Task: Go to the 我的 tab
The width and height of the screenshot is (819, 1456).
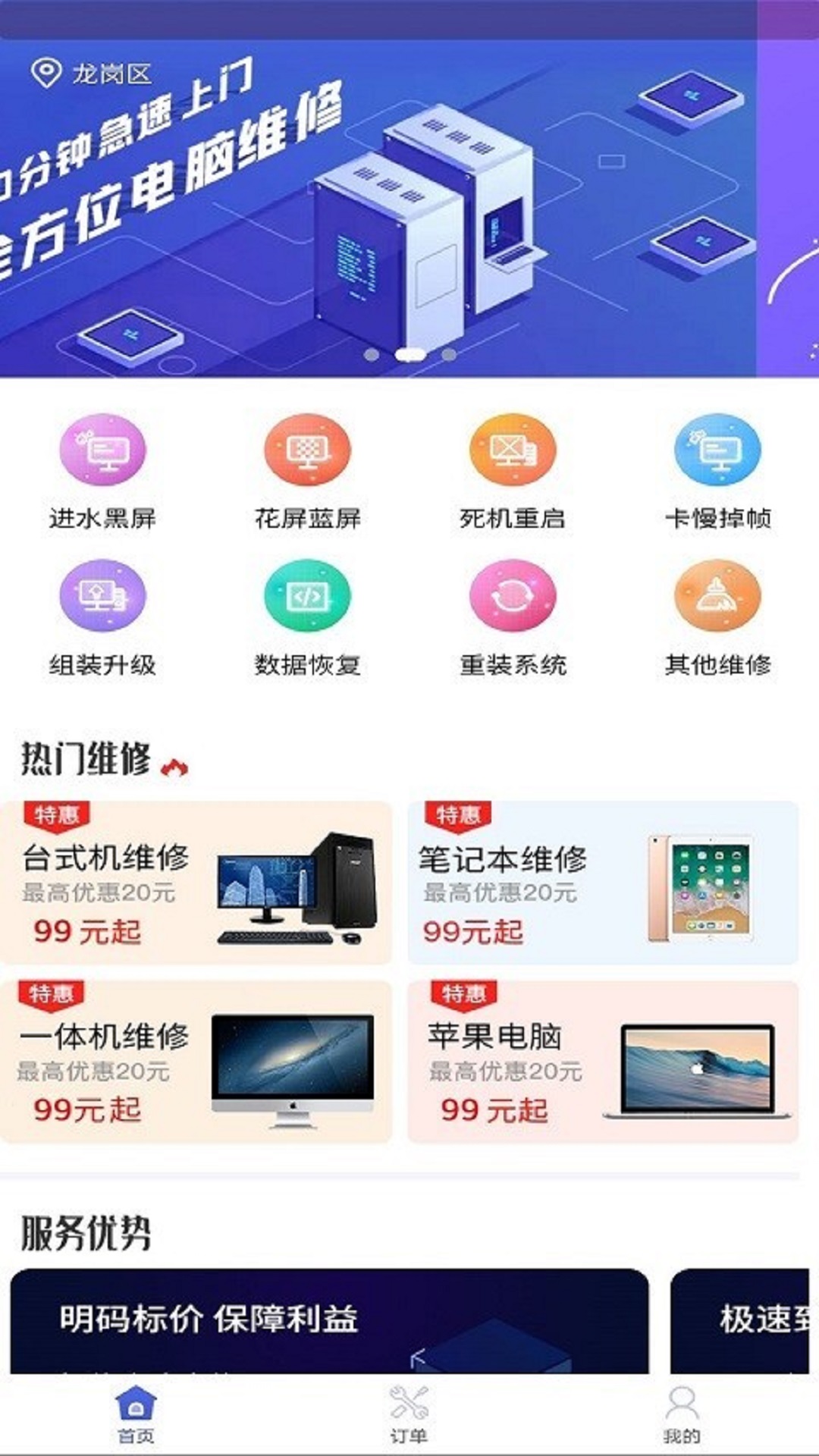Action: pyautogui.click(x=682, y=1415)
